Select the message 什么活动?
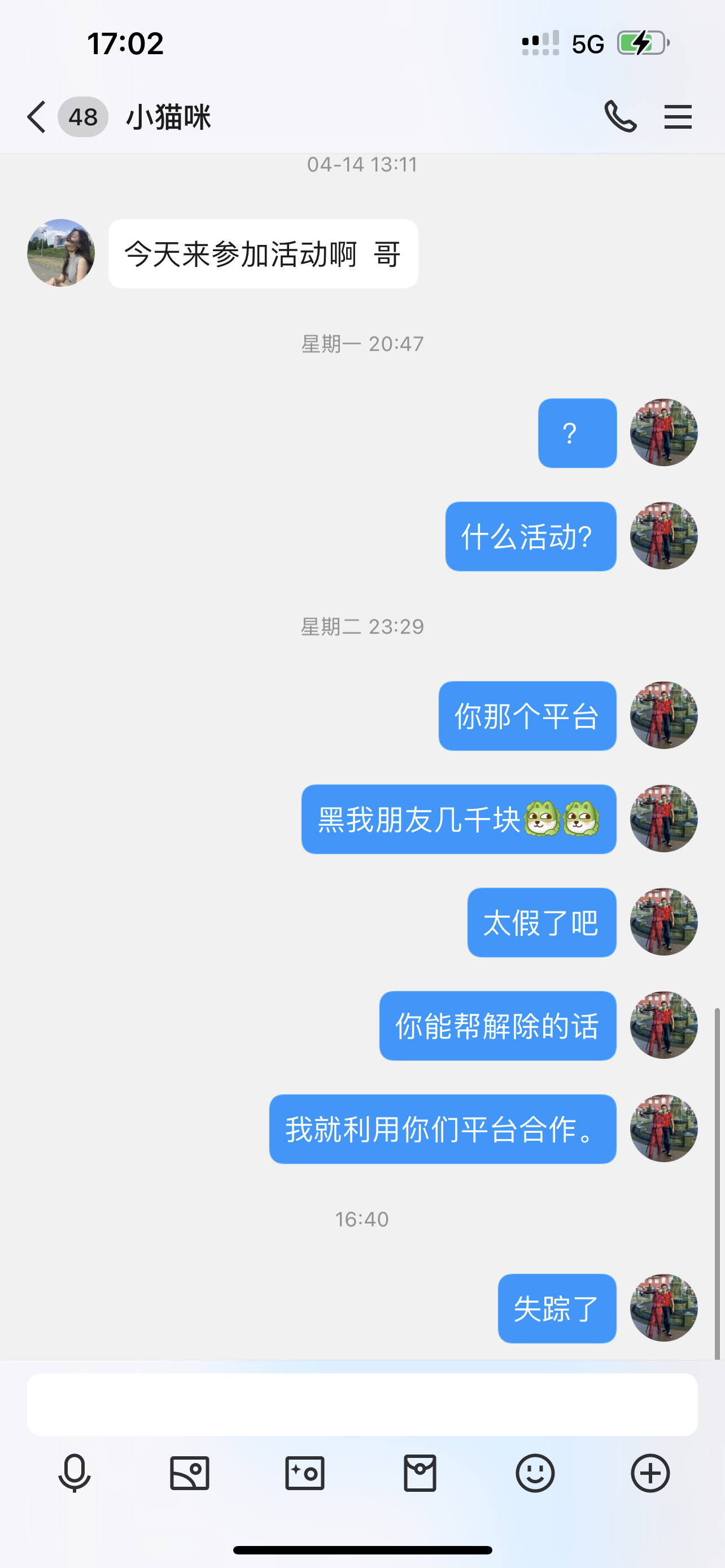Screen dimensions: 725x1568 point(530,536)
